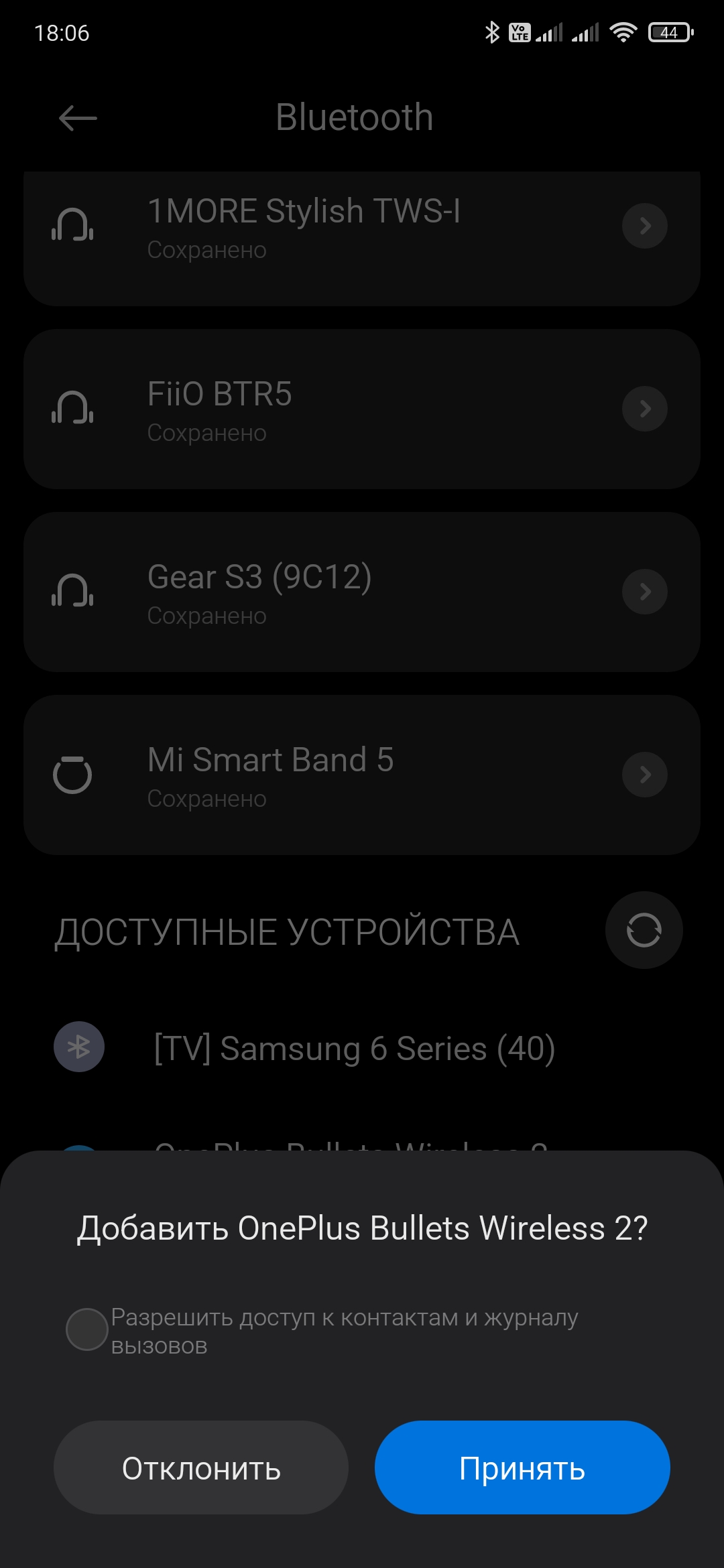The image size is (724, 1568).
Task: Tap Принять to accept pairing
Action: (522, 1467)
